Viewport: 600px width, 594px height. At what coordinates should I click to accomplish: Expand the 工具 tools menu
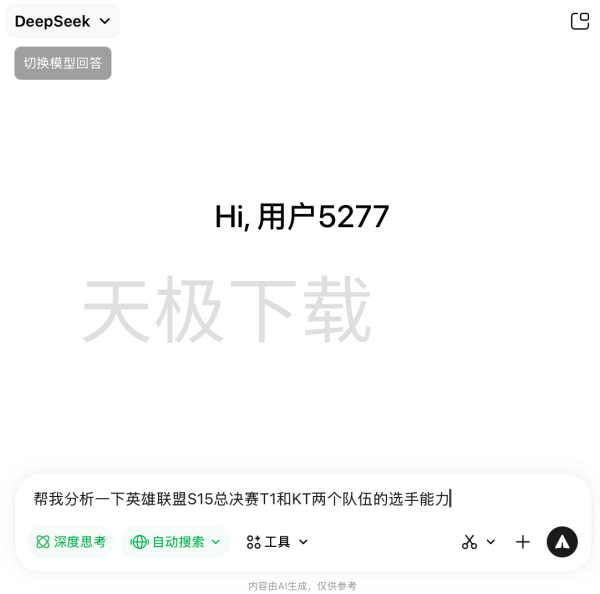point(277,542)
